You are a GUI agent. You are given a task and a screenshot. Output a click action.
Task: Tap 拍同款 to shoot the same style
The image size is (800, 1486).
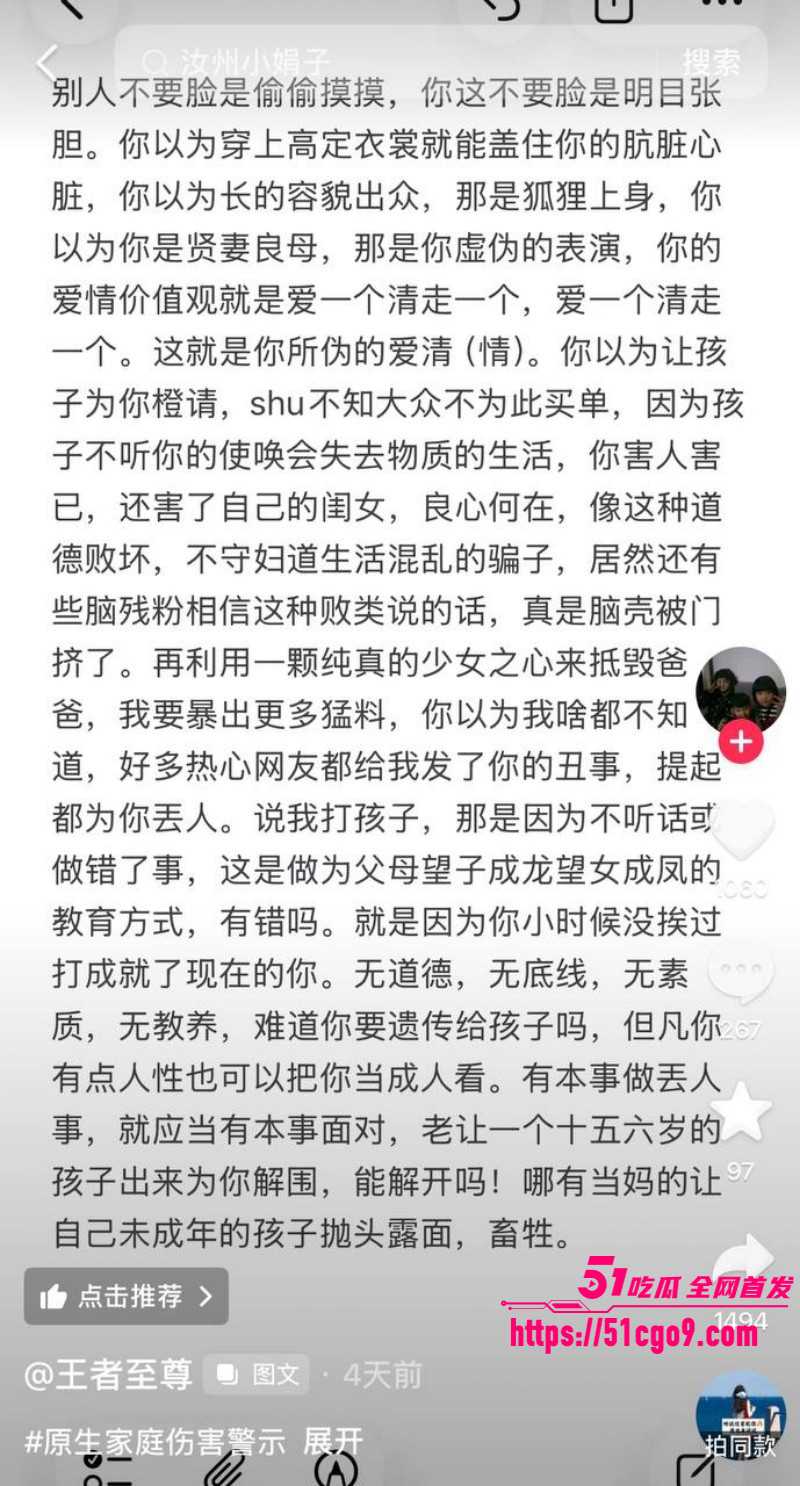741,1444
